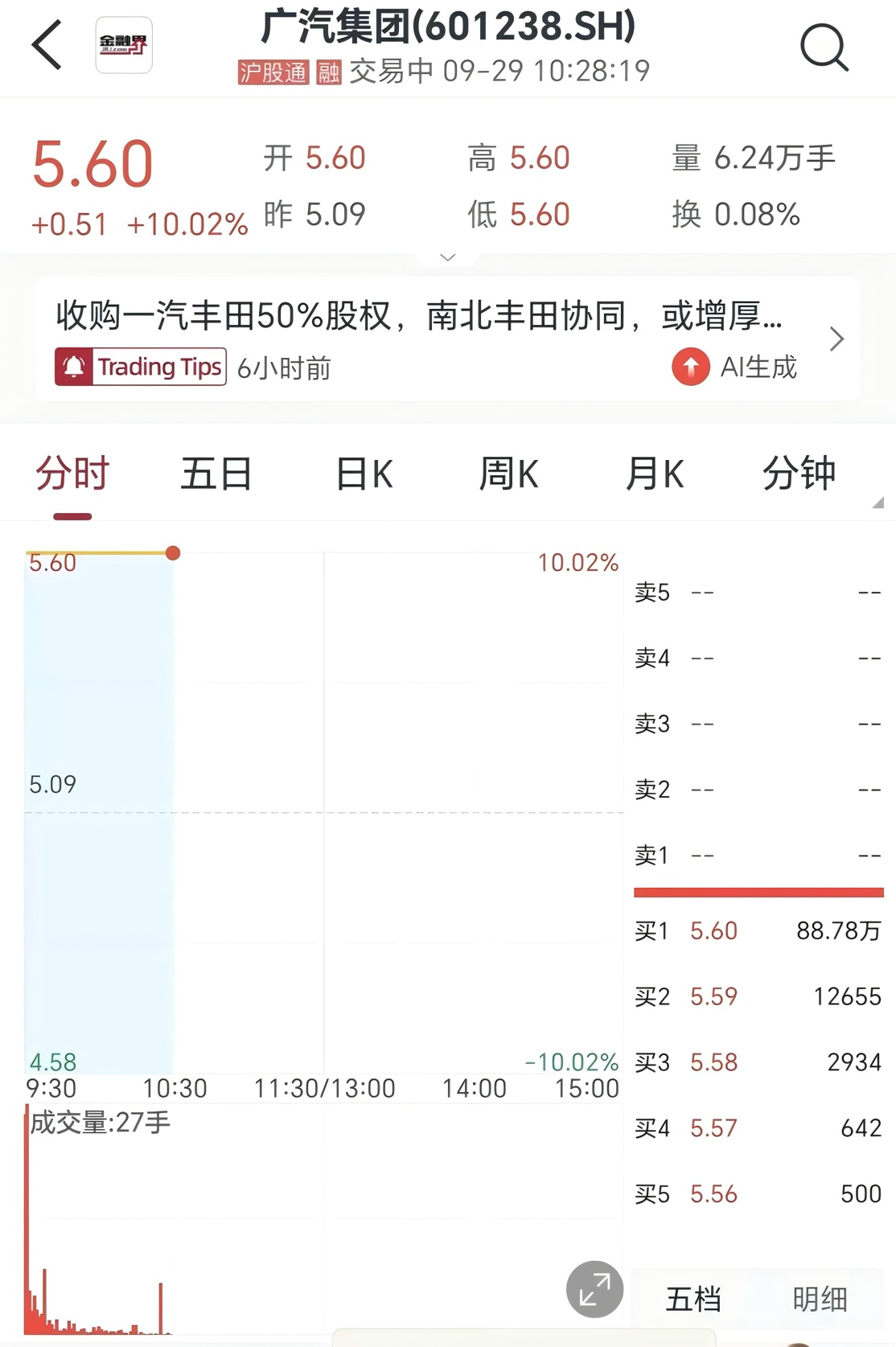
Task: Switch to the 明细 trade detail tab
Action: point(820,1299)
